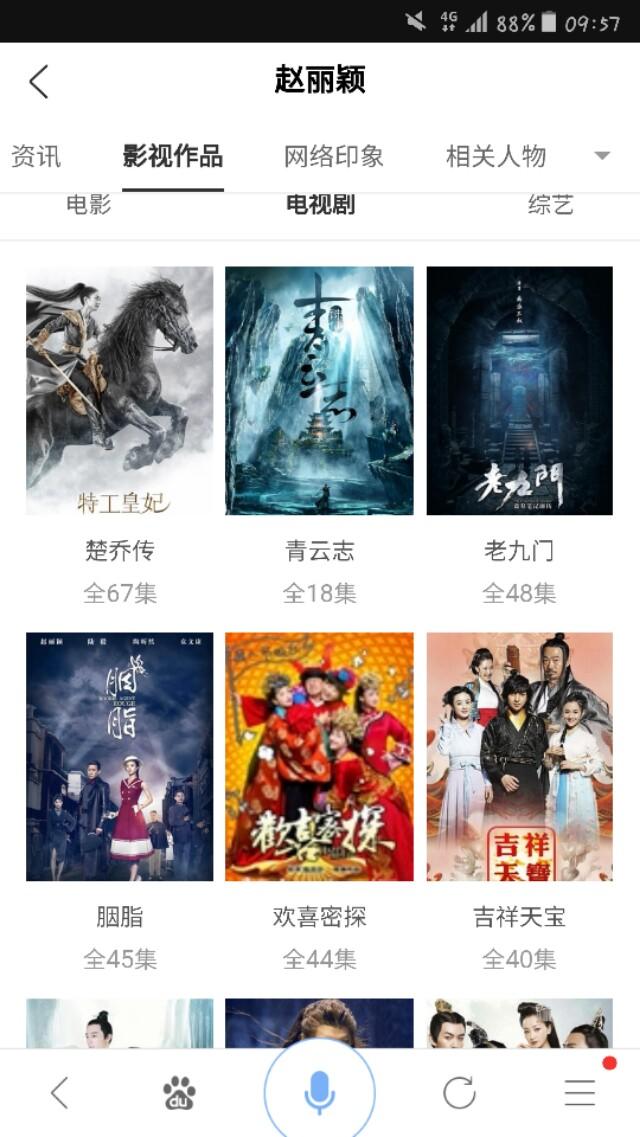Image resolution: width=640 pixels, height=1137 pixels.
Task: Open the bottom hamburger menu
Action: [580, 1093]
